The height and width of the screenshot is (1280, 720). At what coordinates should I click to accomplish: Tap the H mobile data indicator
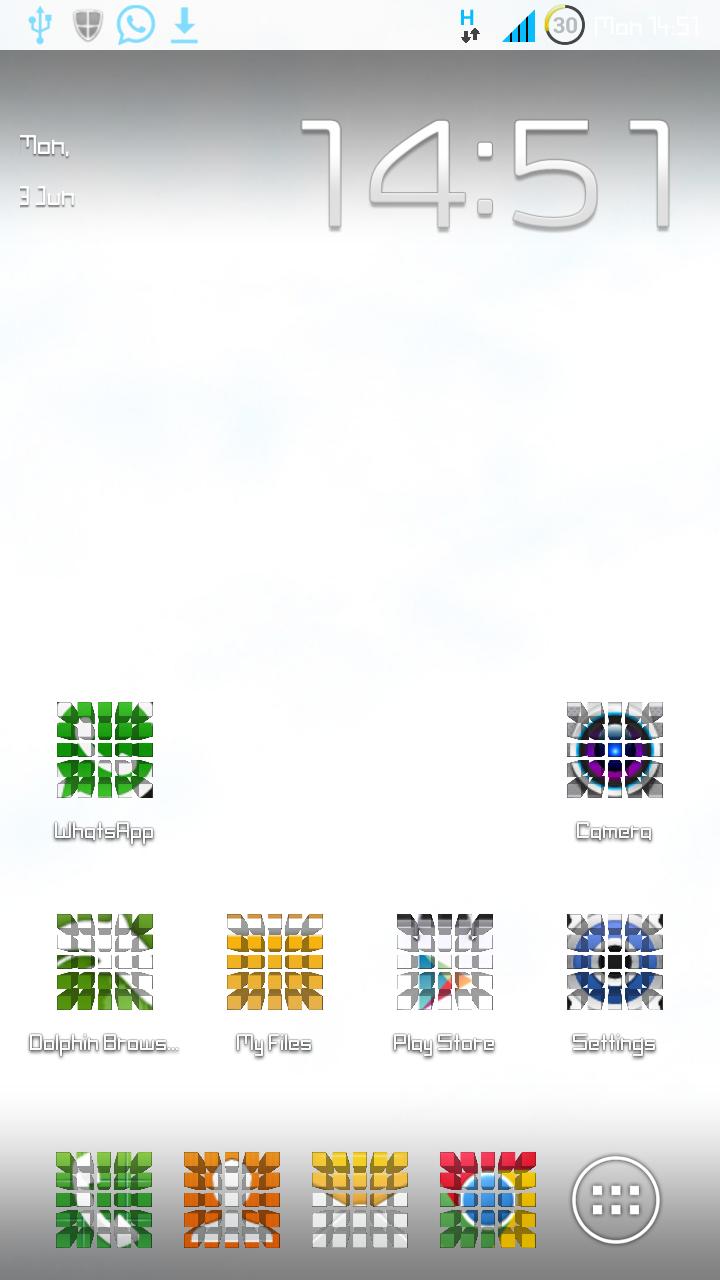click(466, 24)
